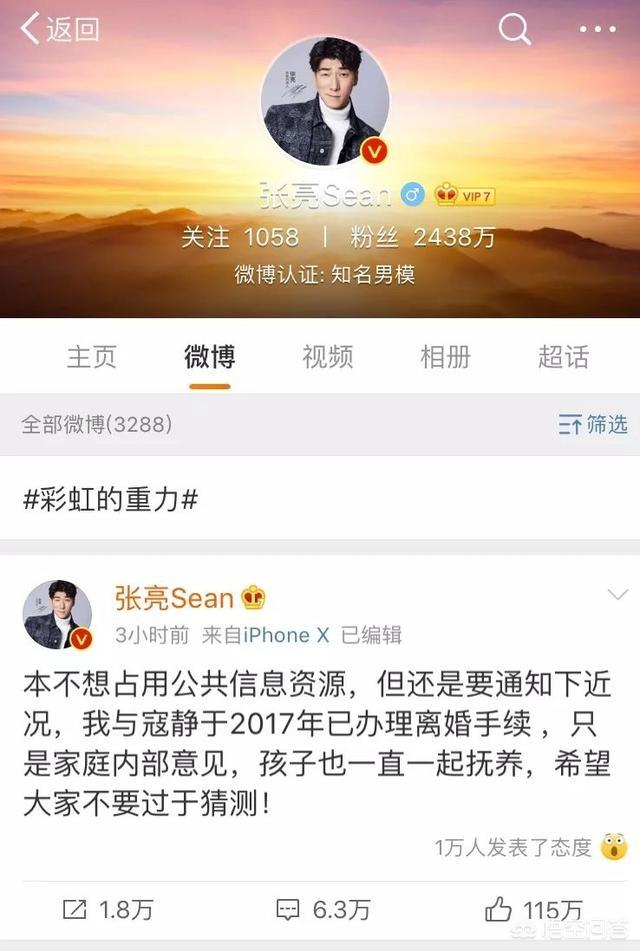Open the 相册 tab
The width and height of the screenshot is (640, 951).
445,357
